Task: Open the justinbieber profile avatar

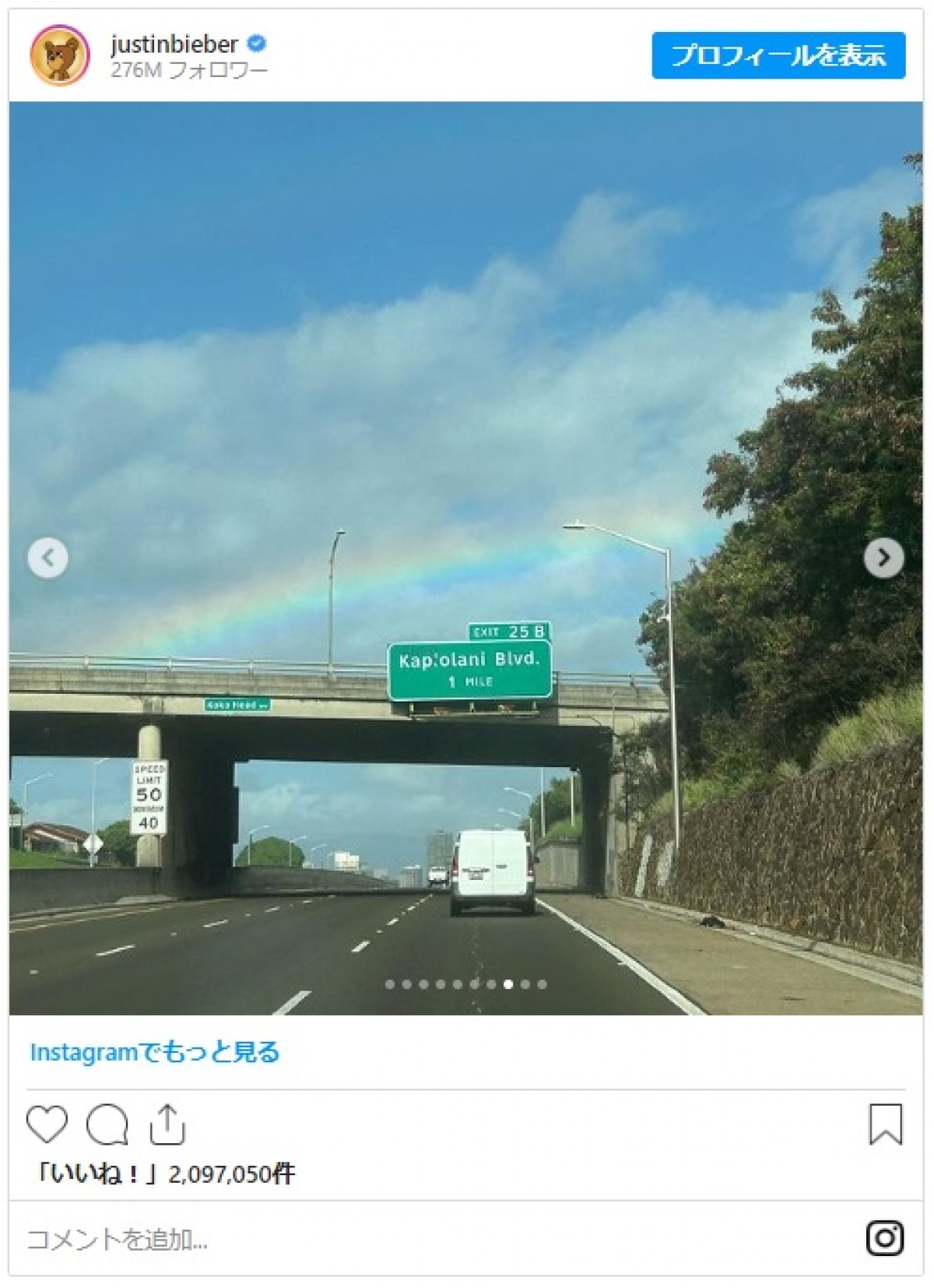Action: (59, 55)
